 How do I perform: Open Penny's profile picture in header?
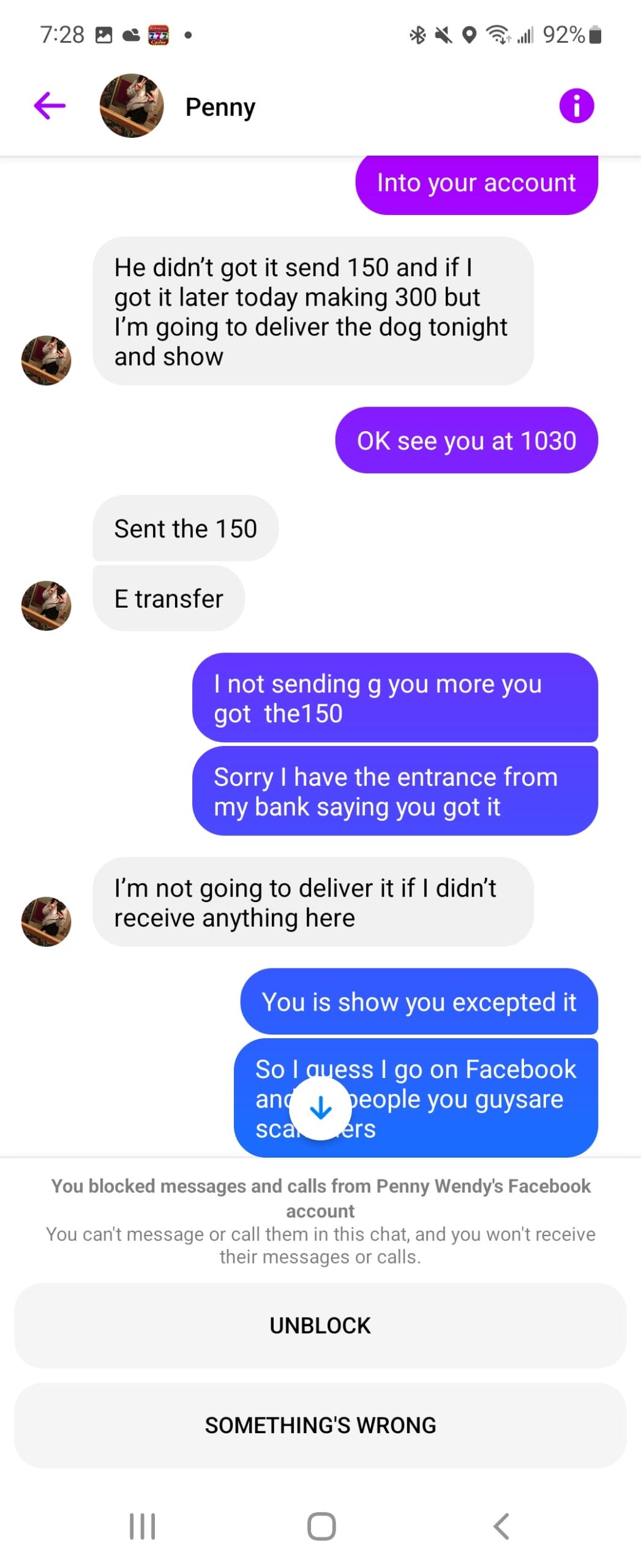click(x=132, y=105)
